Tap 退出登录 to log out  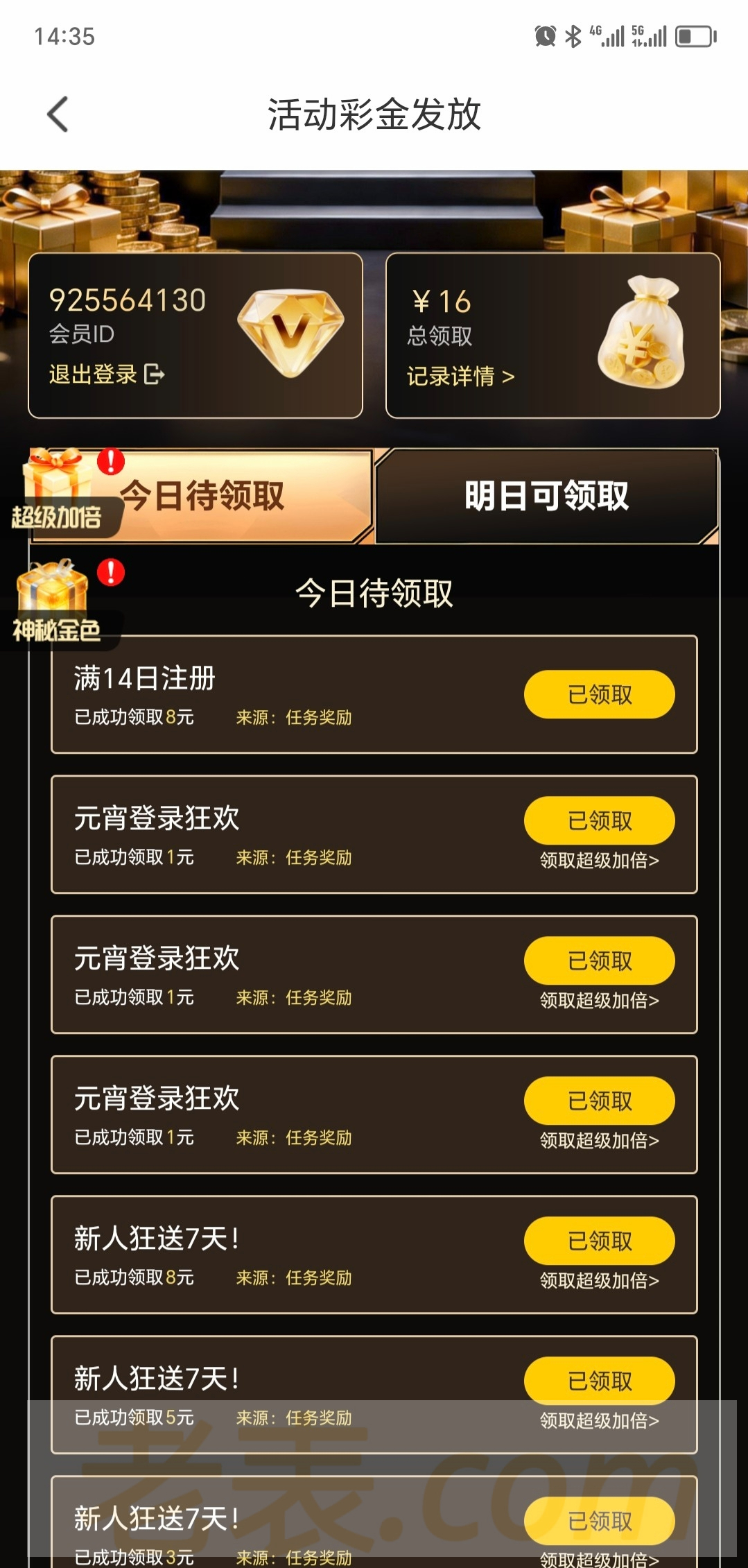click(x=106, y=374)
